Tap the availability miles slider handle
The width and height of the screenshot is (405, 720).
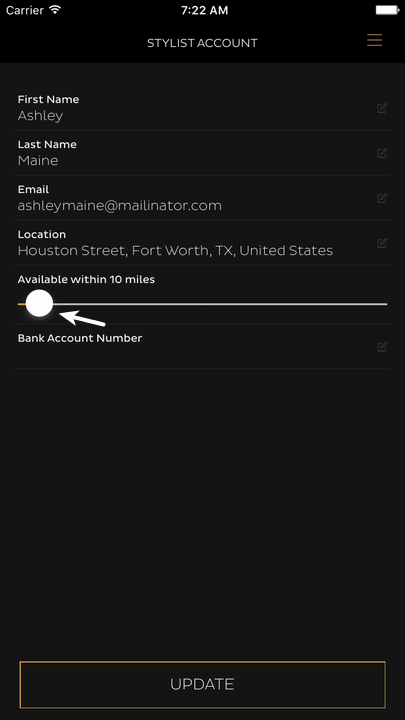coord(39,304)
